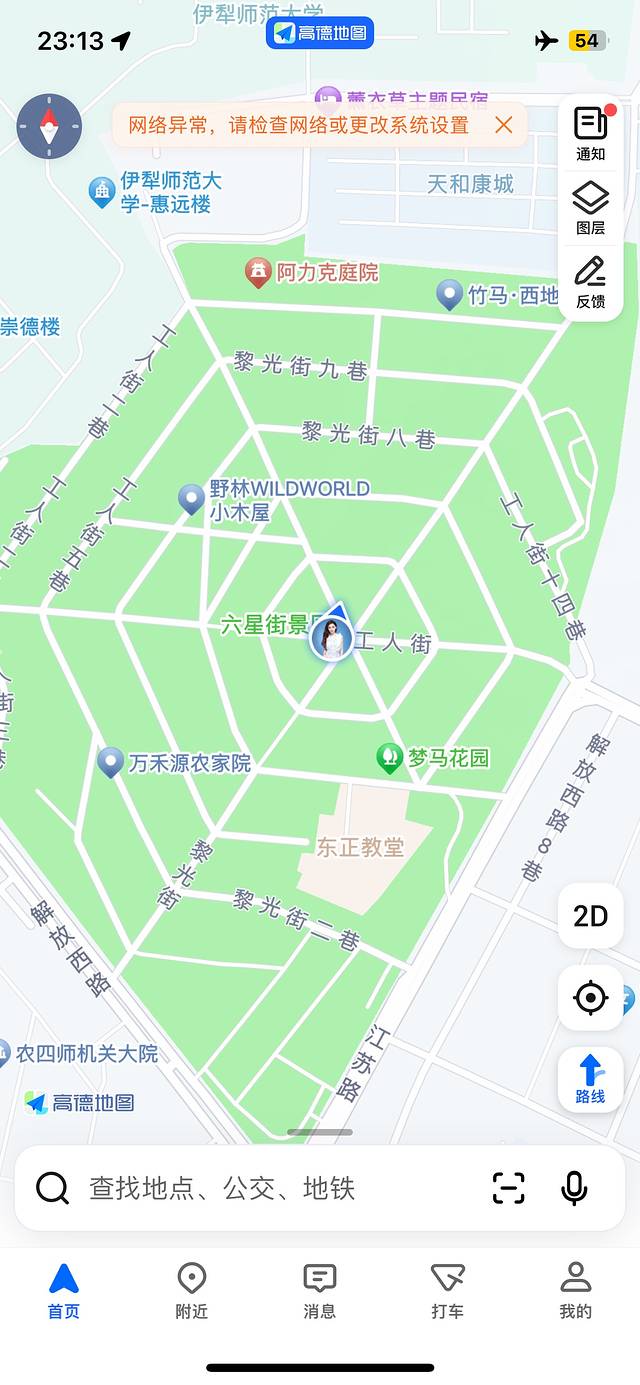This screenshot has height=1385, width=640.
Task: Select the 梦马花园 park marker
Action: [389, 757]
